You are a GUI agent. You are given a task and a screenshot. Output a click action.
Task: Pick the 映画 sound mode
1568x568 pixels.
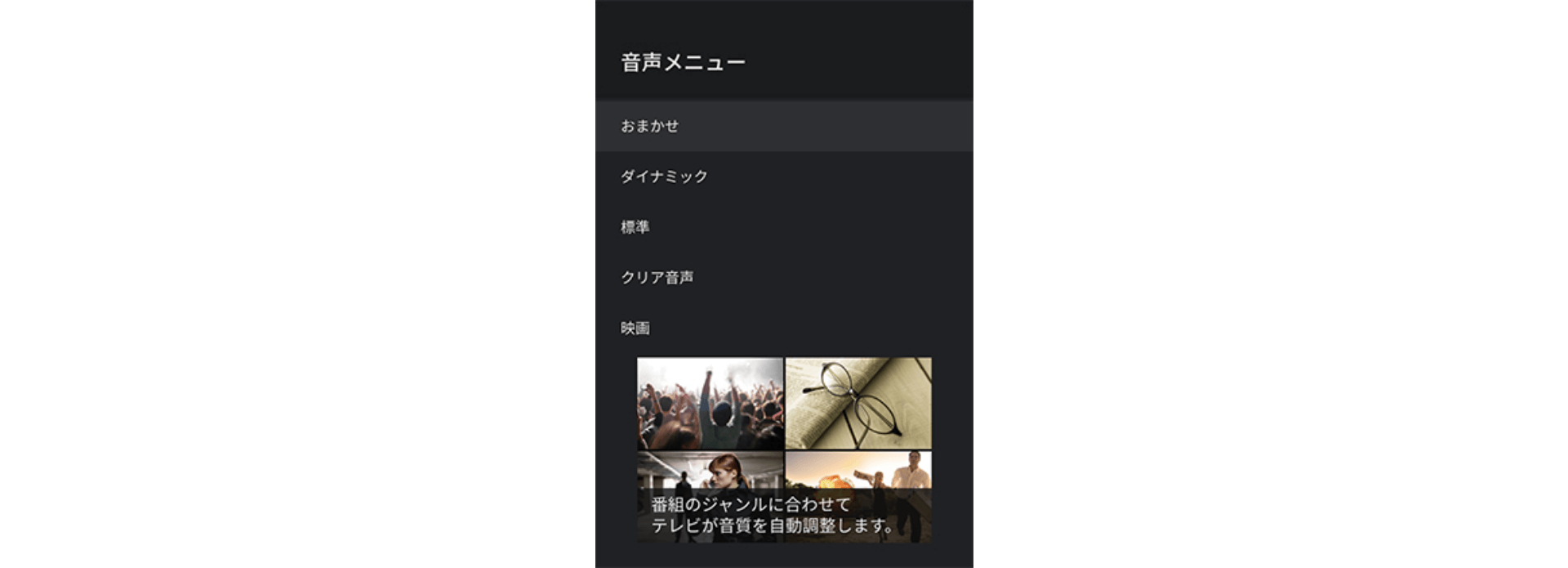pos(635,329)
